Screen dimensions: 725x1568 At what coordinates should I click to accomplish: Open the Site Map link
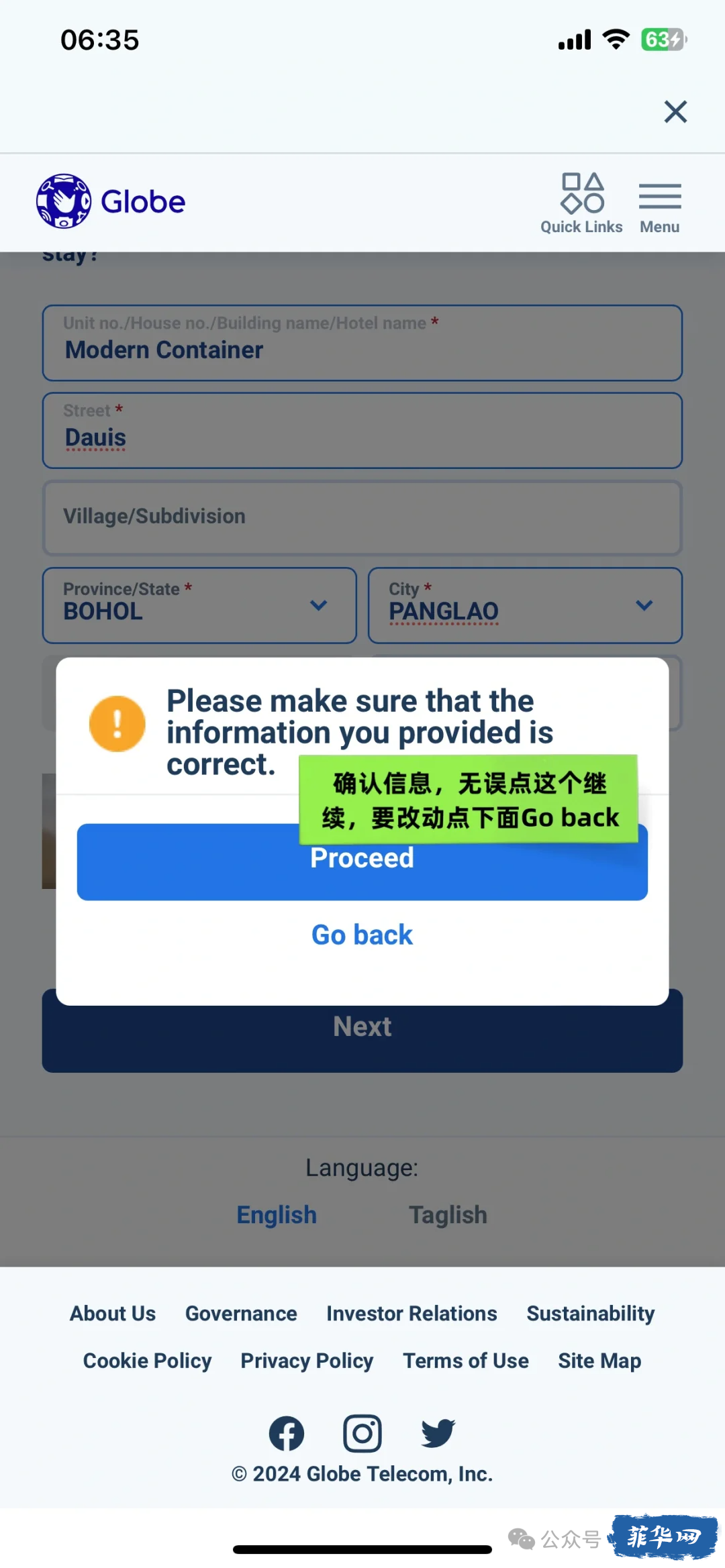click(599, 1361)
